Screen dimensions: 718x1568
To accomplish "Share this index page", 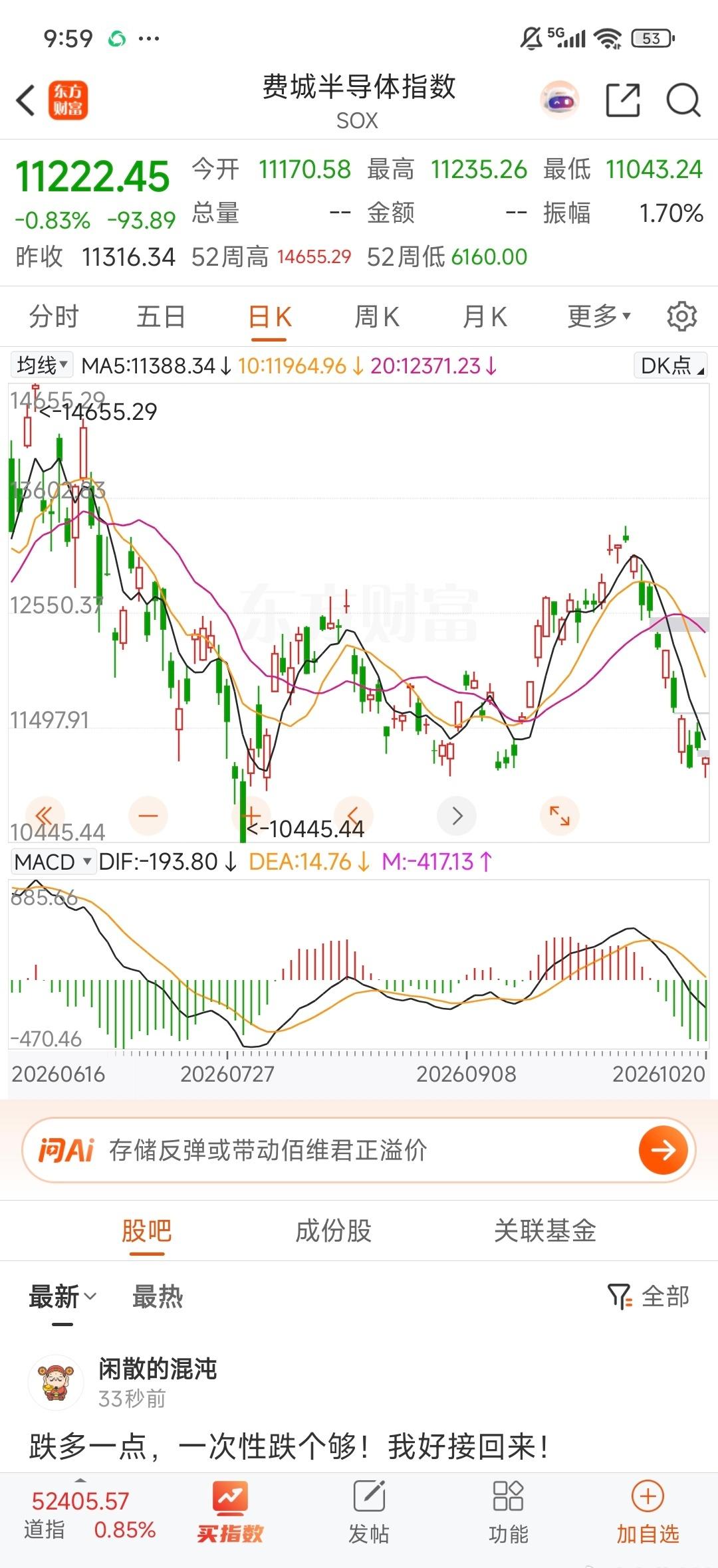I will tap(623, 100).
